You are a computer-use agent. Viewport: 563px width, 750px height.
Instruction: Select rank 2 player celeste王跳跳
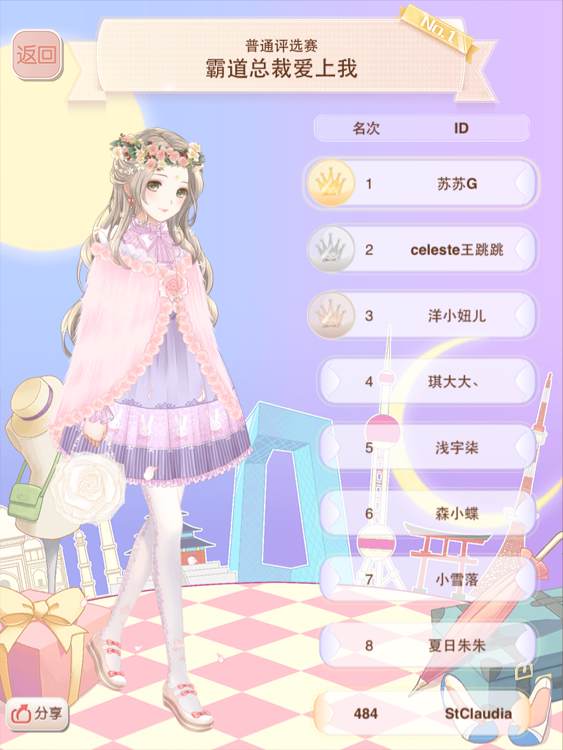click(x=421, y=249)
